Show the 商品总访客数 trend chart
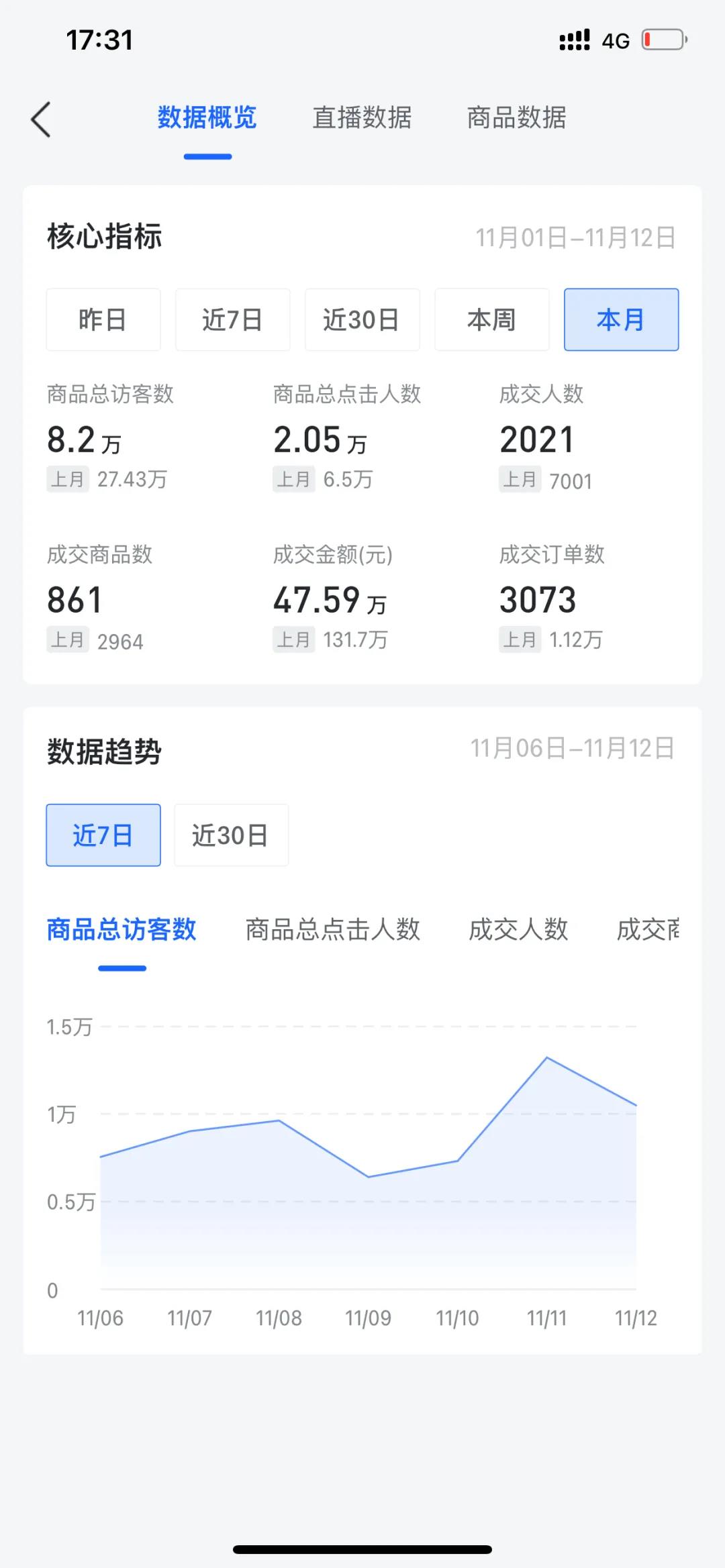The height and width of the screenshot is (1568, 725). 122,929
